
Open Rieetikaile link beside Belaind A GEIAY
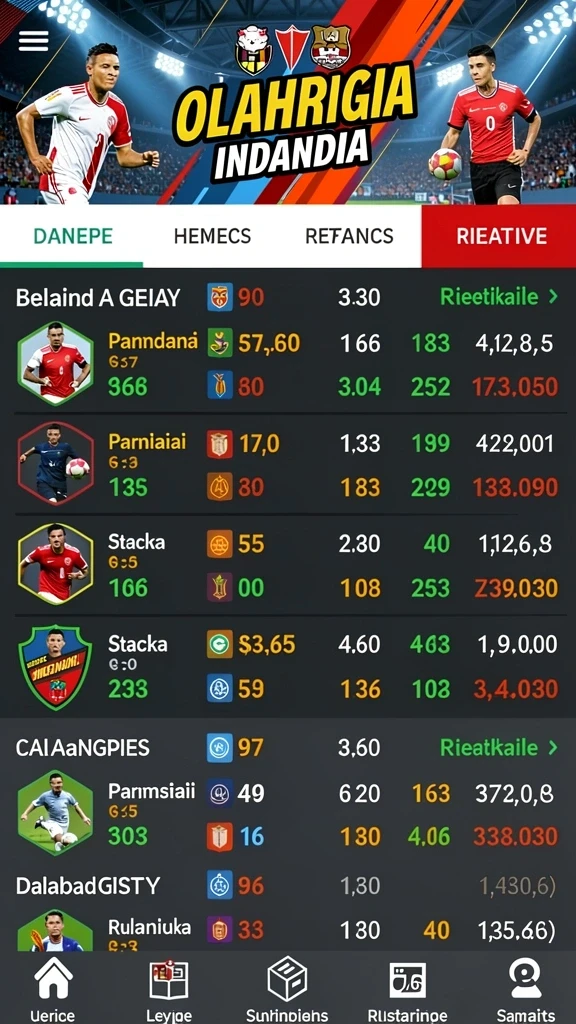[500, 297]
